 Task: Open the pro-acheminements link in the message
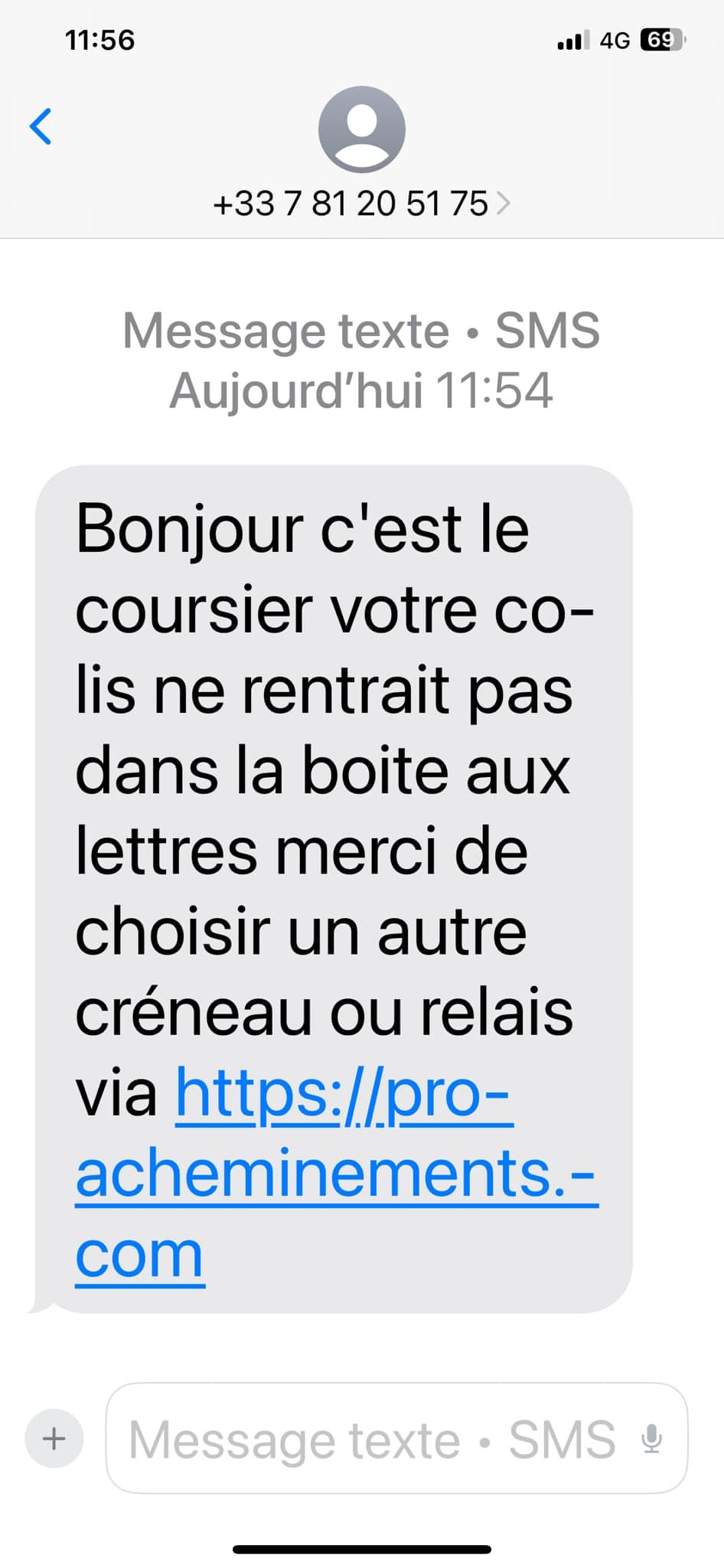pyautogui.click(x=335, y=1174)
